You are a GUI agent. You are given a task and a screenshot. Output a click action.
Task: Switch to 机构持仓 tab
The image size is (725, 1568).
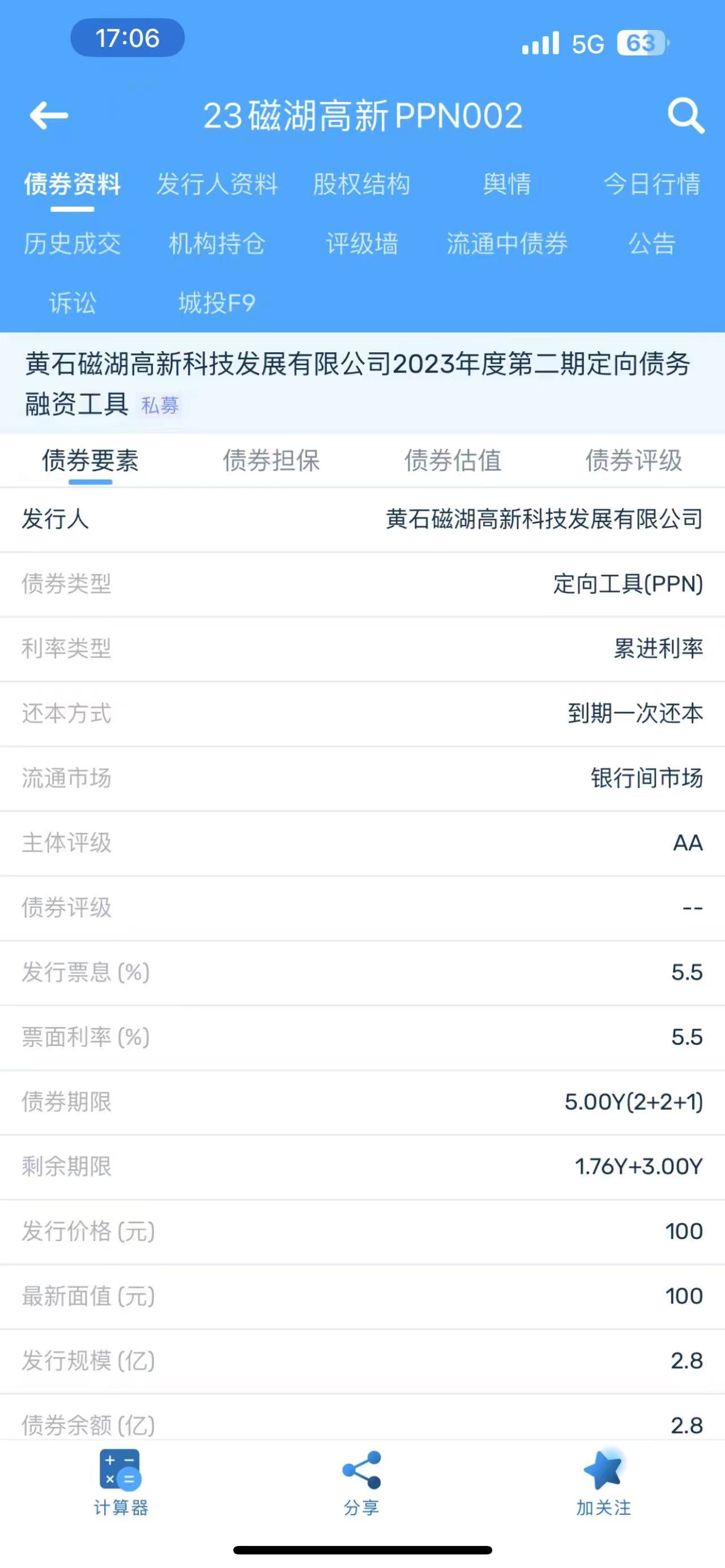click(x=217, y=243)
